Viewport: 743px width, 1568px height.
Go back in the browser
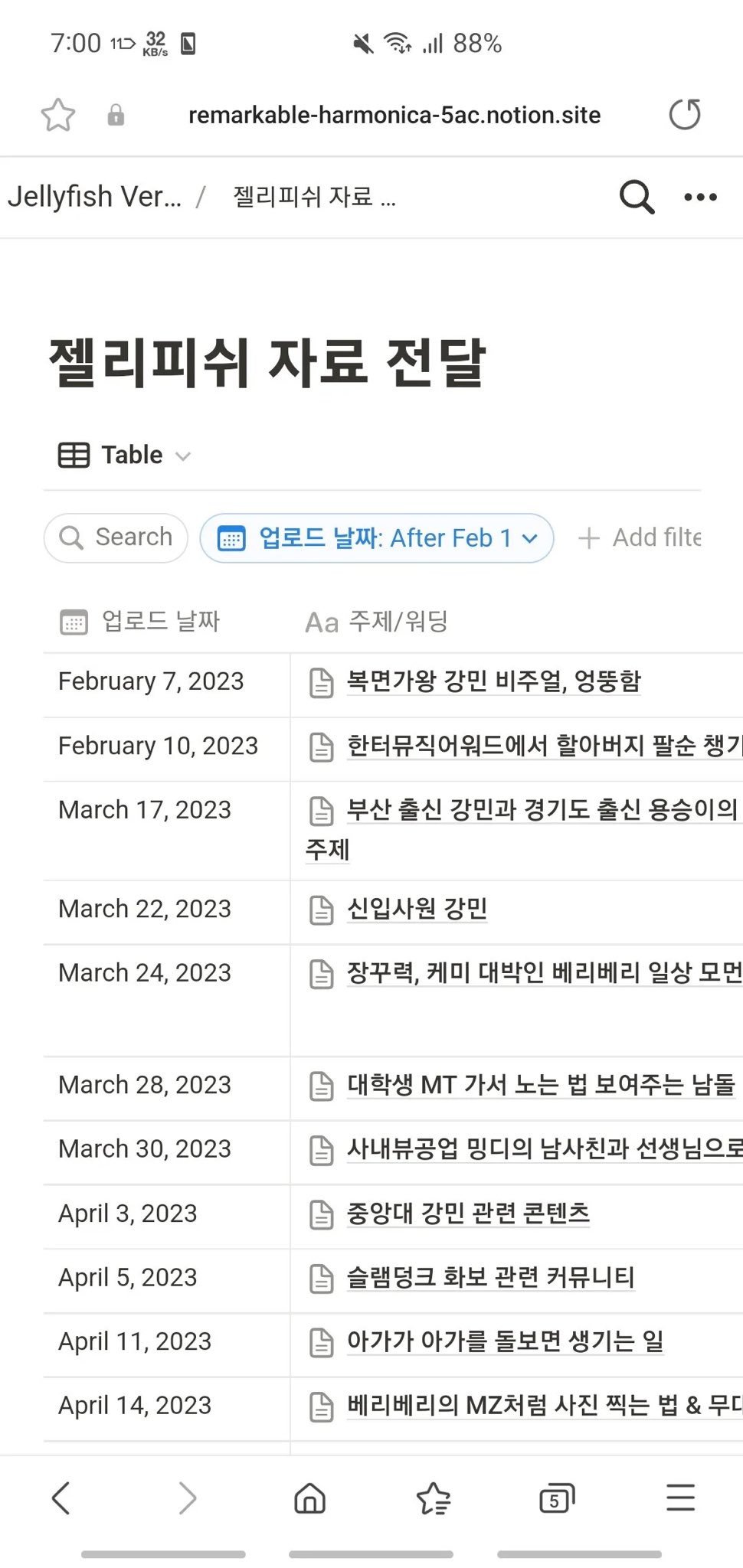point(61,1498)
